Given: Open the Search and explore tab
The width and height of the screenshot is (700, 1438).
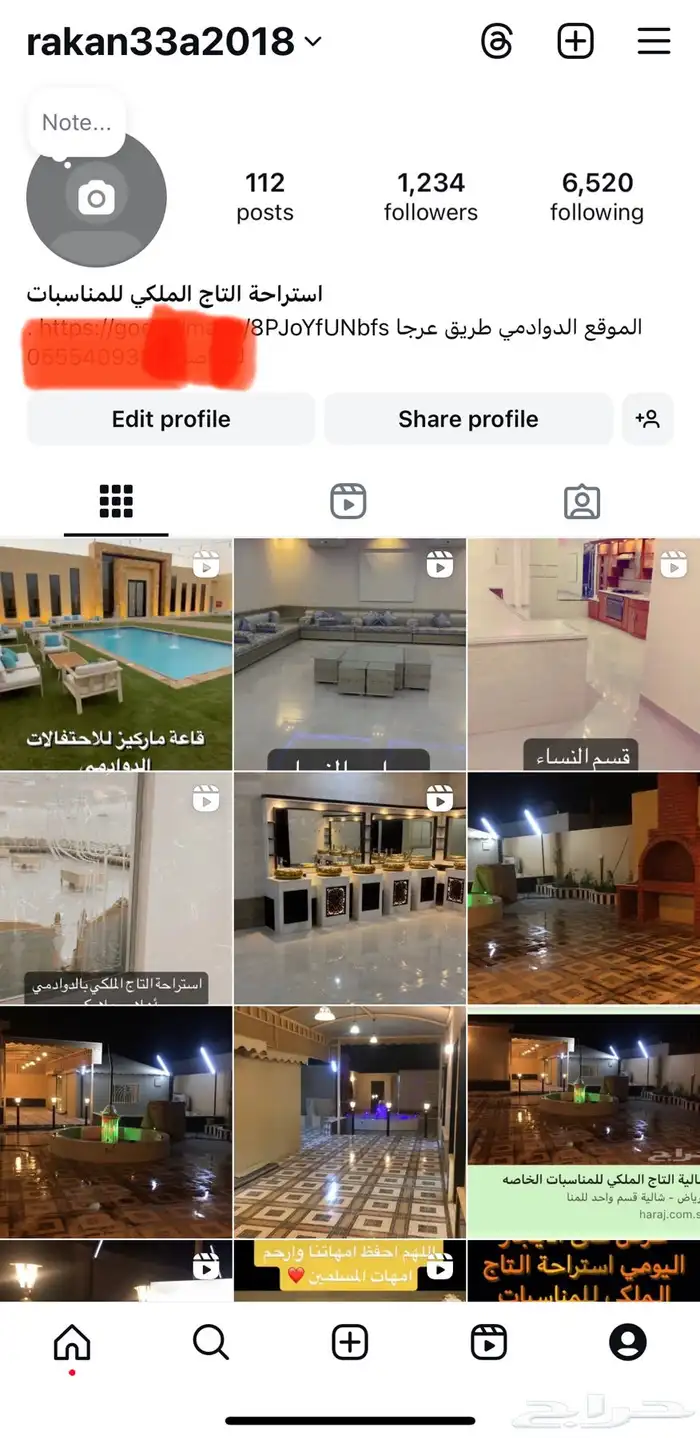Looking at the screenshot, I should 210,1343.
